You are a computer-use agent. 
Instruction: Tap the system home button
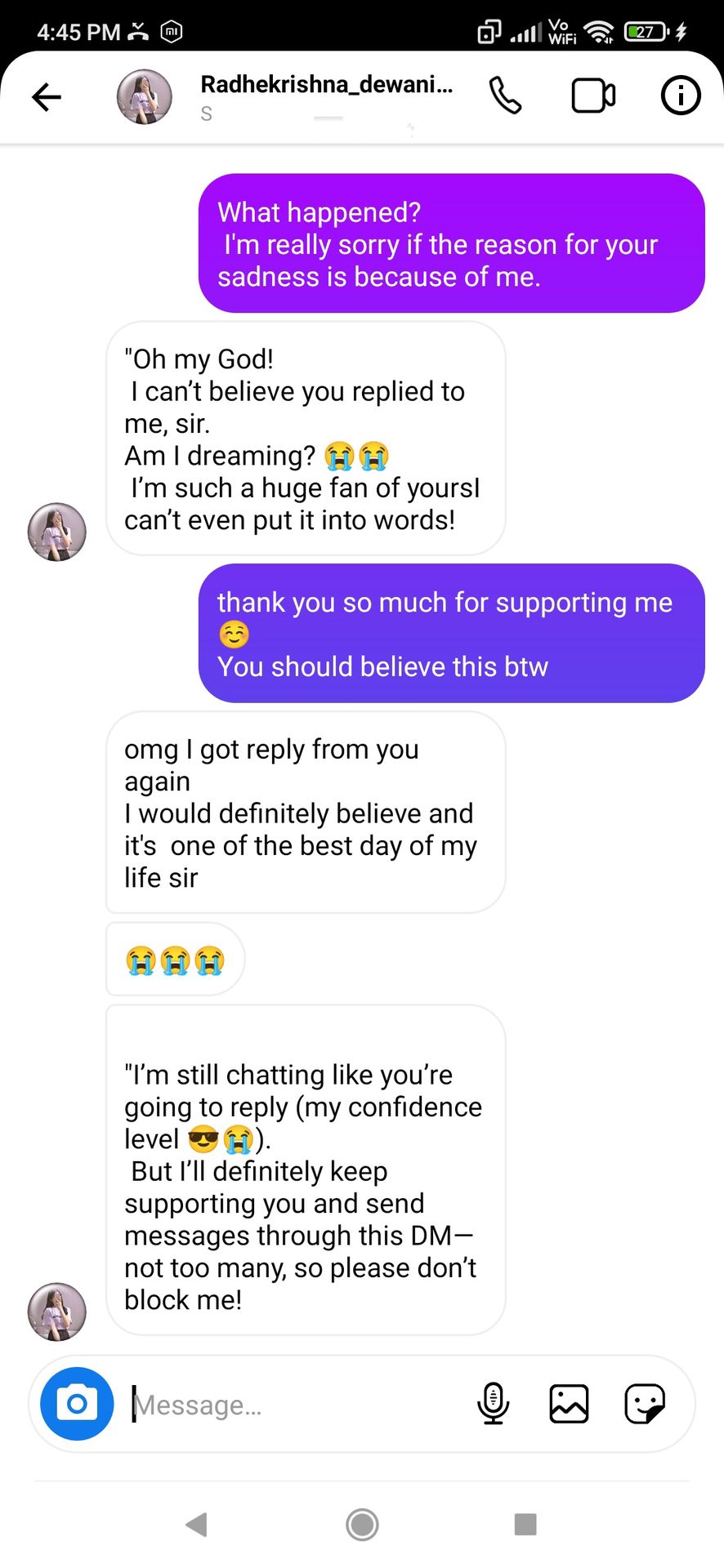pyautogui.click(x=362, y=1524)
